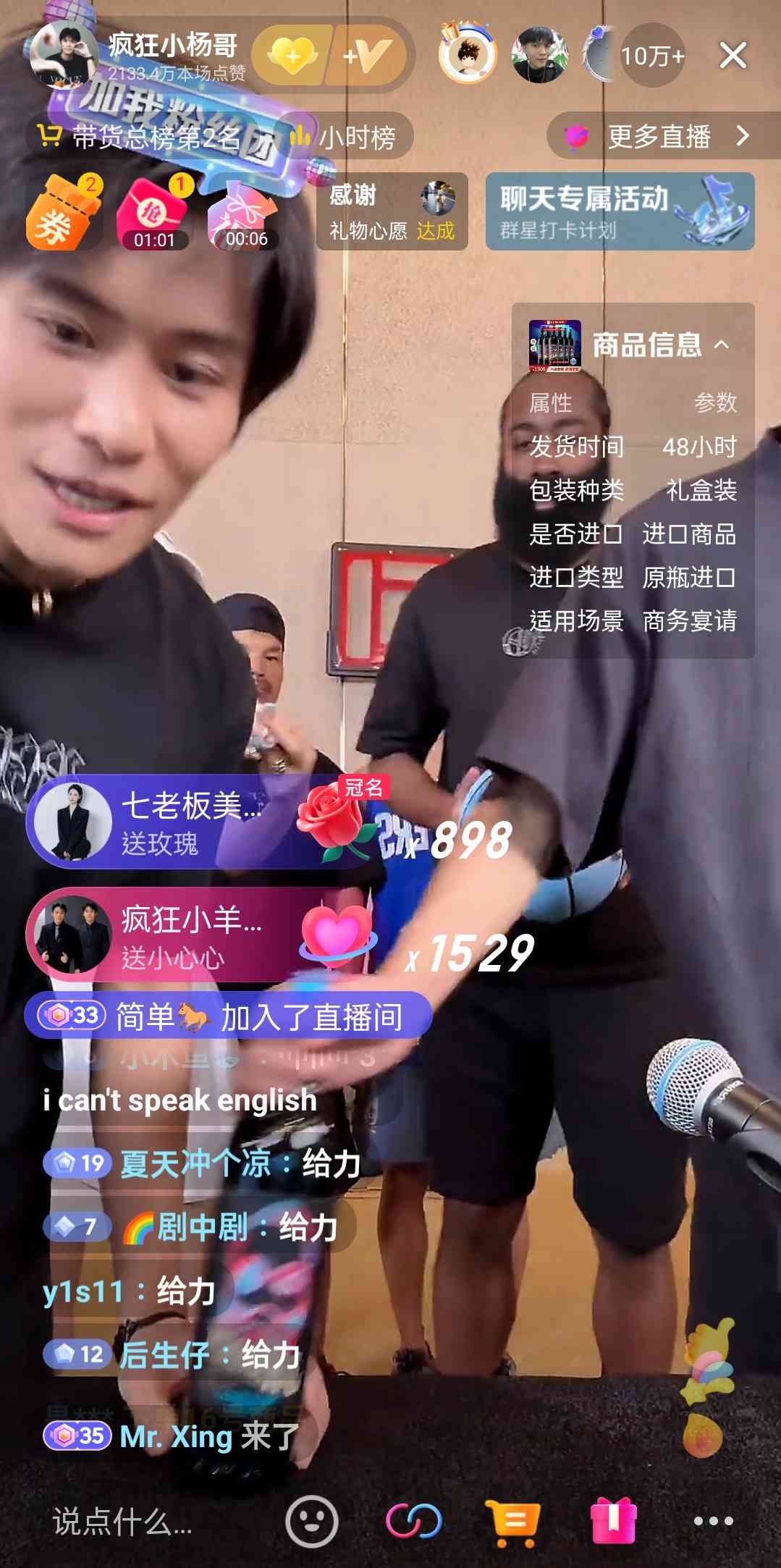View the 带货总榜第2名 sales ranking
The height and width of the screenshot is (1568, 781).
point(145,137)
